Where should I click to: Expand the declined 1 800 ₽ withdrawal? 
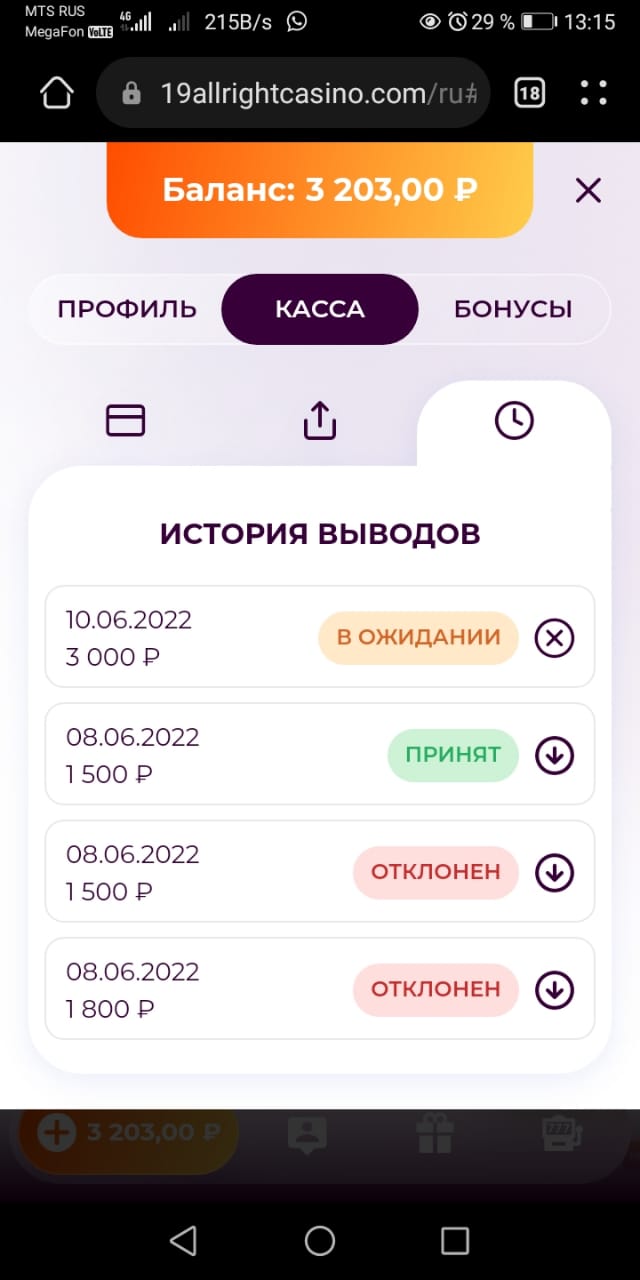(554, 990)
